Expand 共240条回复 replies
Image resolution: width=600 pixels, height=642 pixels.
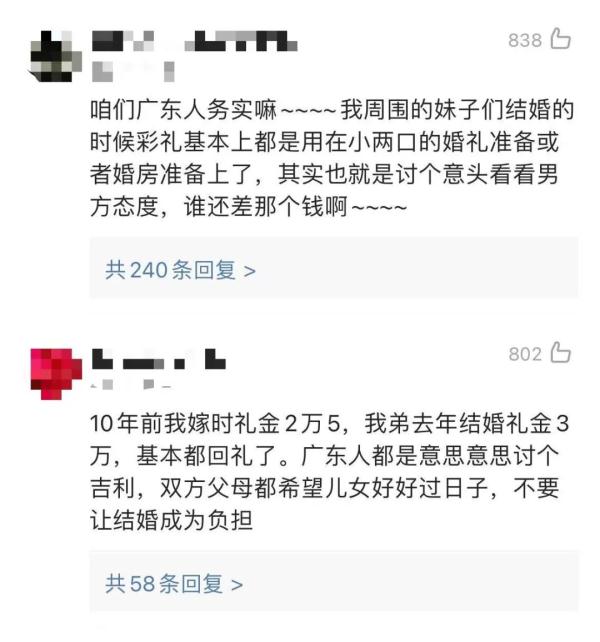[x=180, y=270]
